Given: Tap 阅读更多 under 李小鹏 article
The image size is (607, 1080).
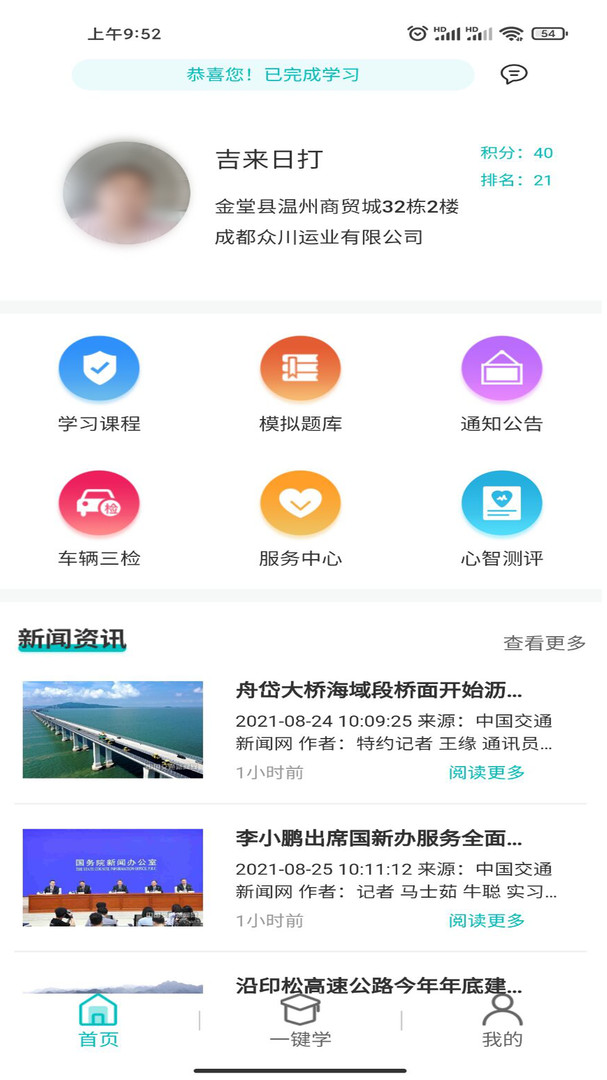Looking at the screenshot, I should coord(486,920).
